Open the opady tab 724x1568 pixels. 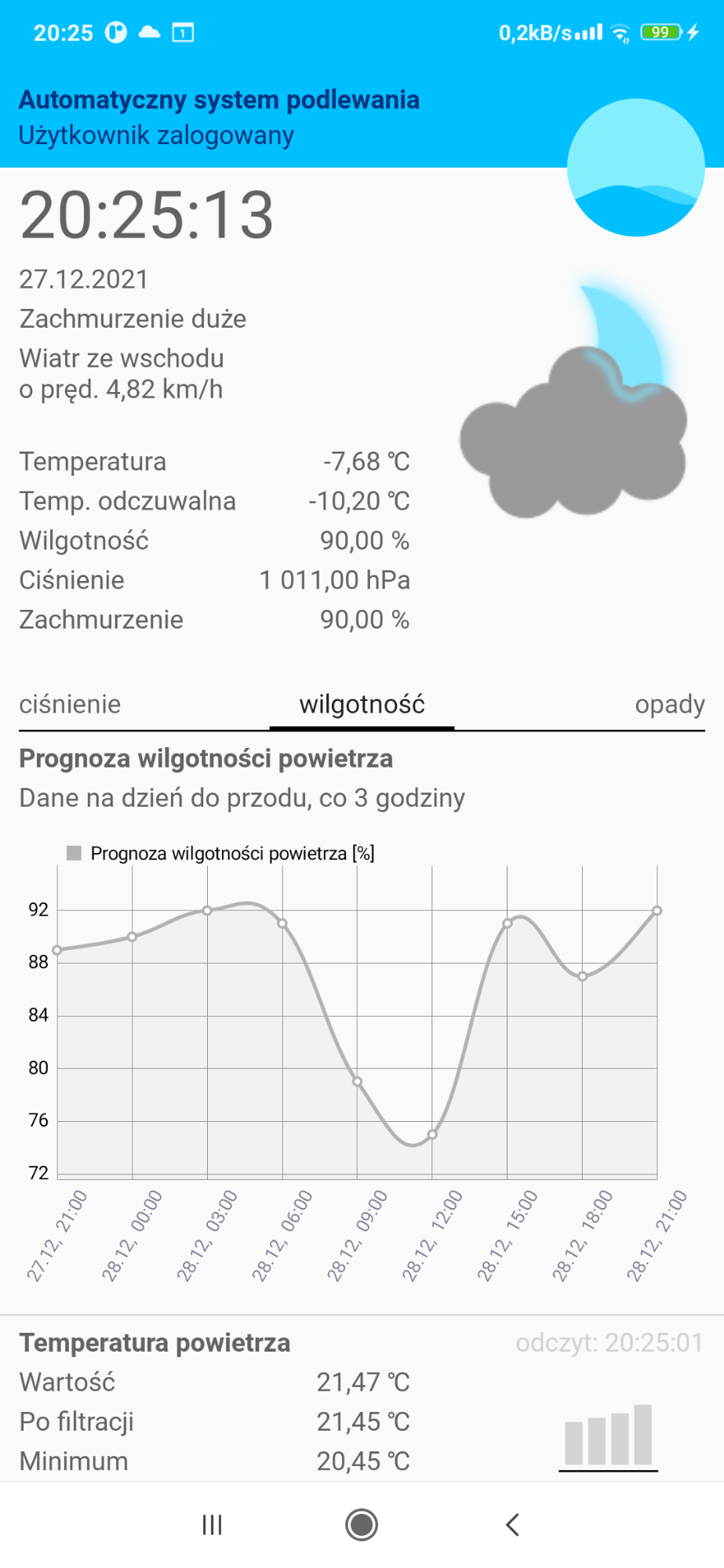coord(670,704)
